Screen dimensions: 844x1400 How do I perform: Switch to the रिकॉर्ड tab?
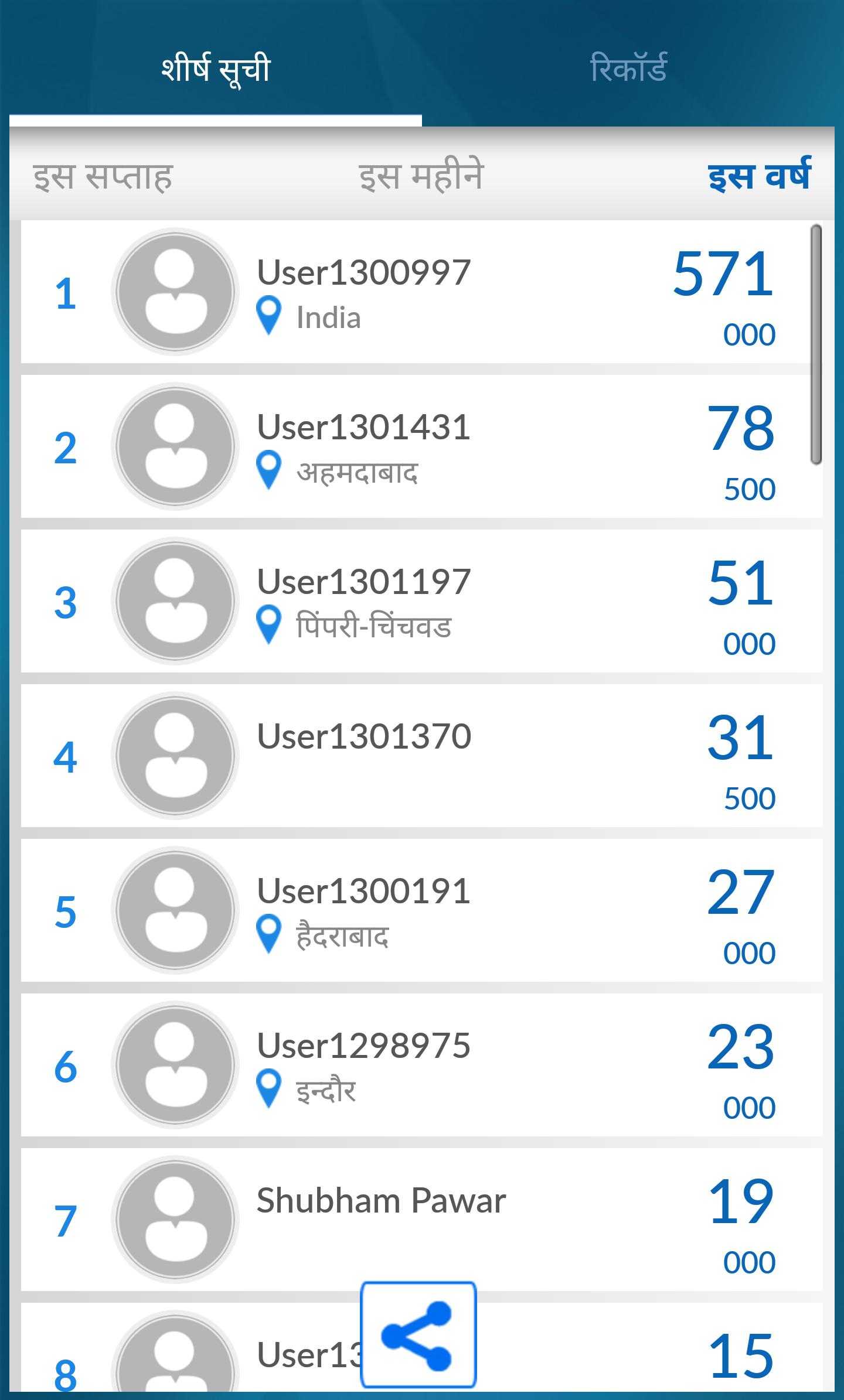coord(628,69)
